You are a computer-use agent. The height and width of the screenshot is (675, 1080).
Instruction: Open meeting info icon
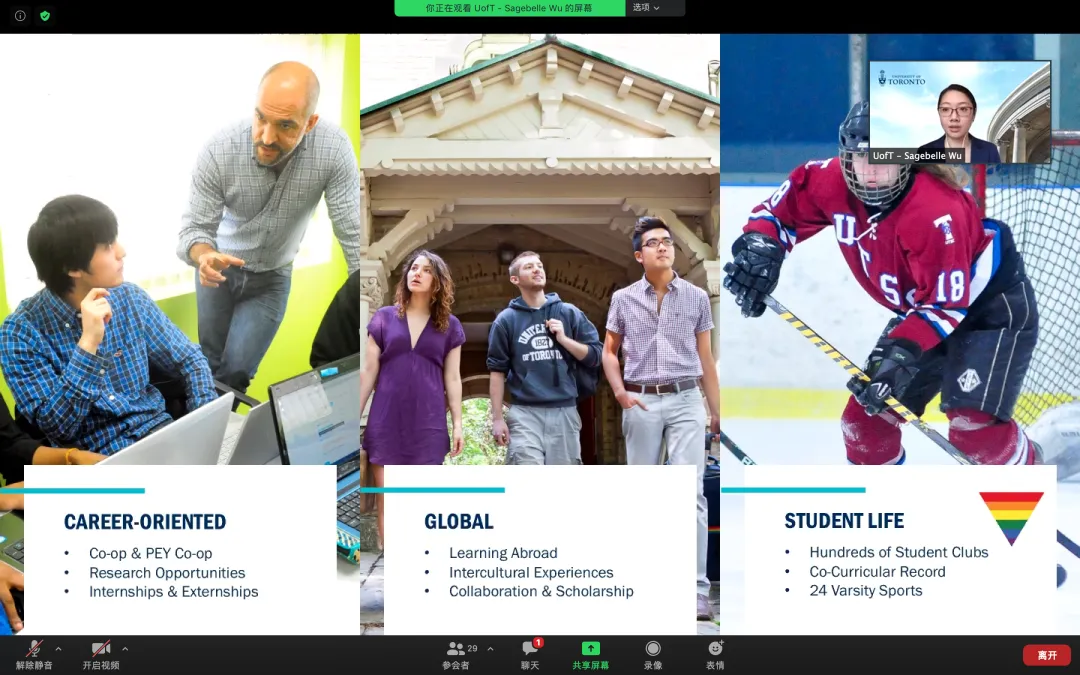[x=20, y=16]
